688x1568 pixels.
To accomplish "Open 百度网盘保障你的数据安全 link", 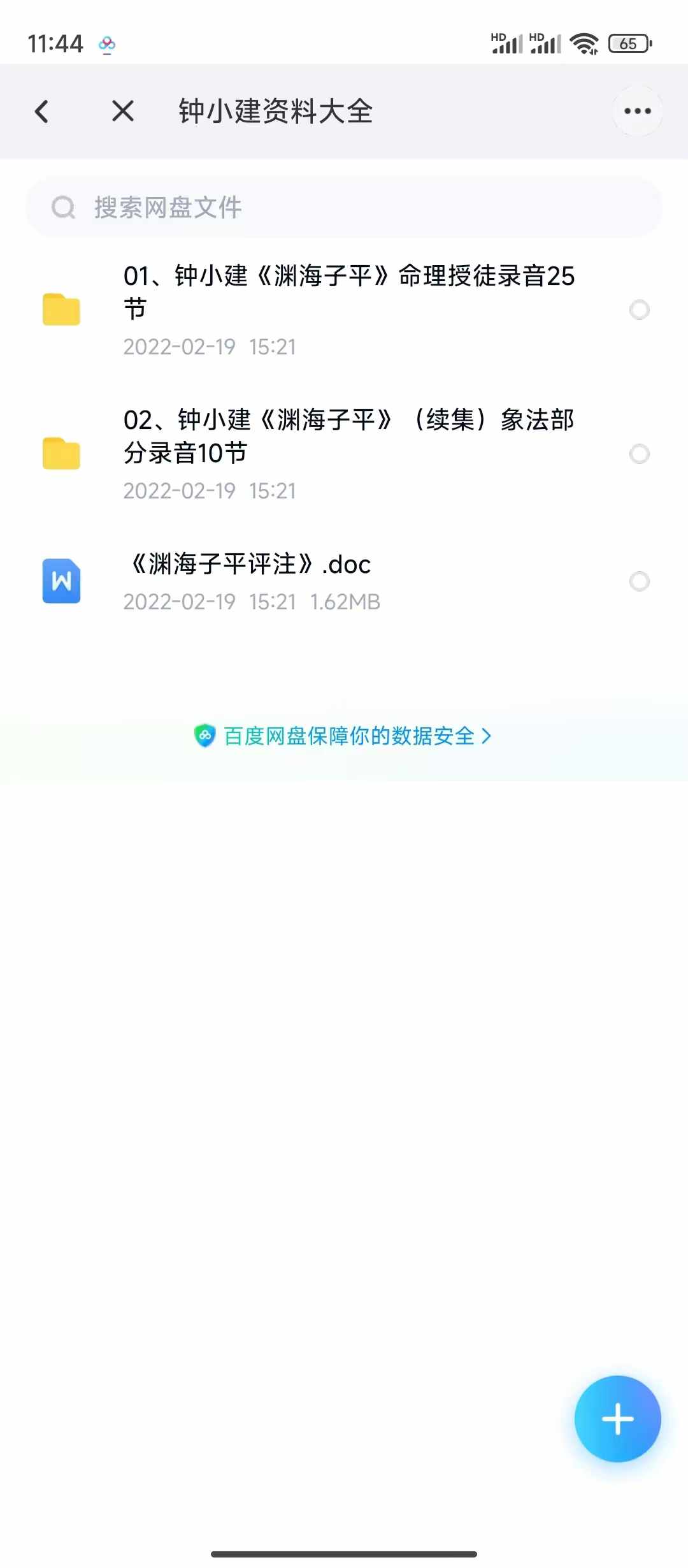I will pos(343,736).
